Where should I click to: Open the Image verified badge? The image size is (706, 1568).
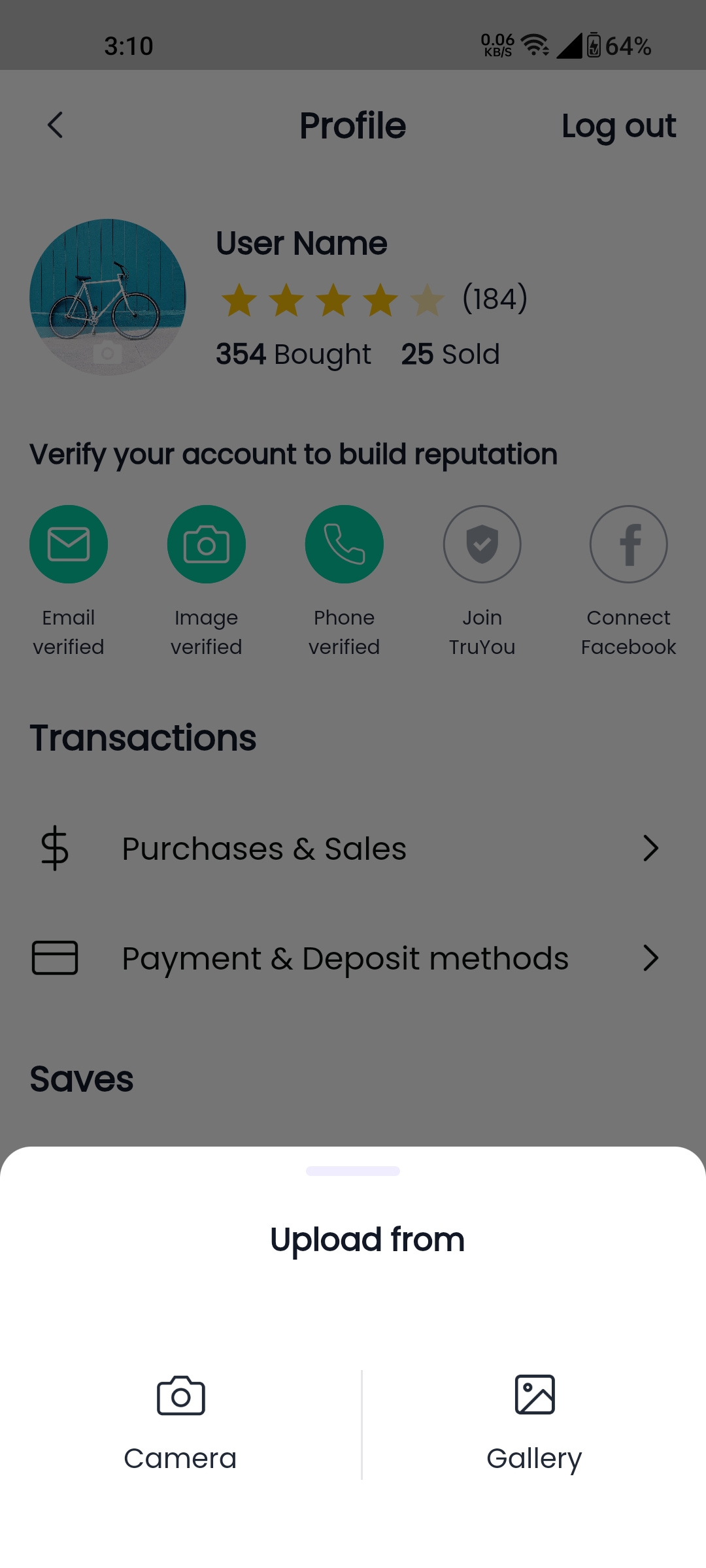(x=207, y=544)
